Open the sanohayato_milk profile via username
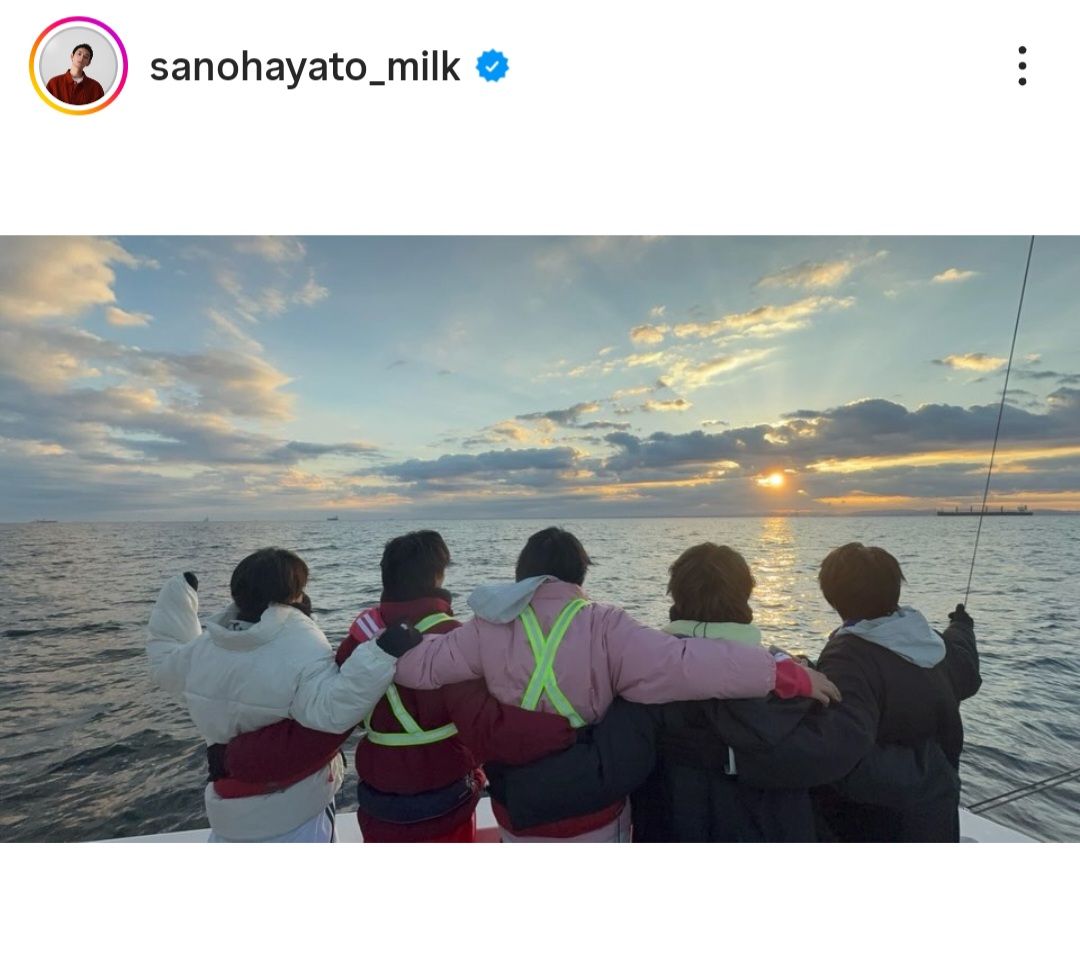 click(x=305, y=67)
